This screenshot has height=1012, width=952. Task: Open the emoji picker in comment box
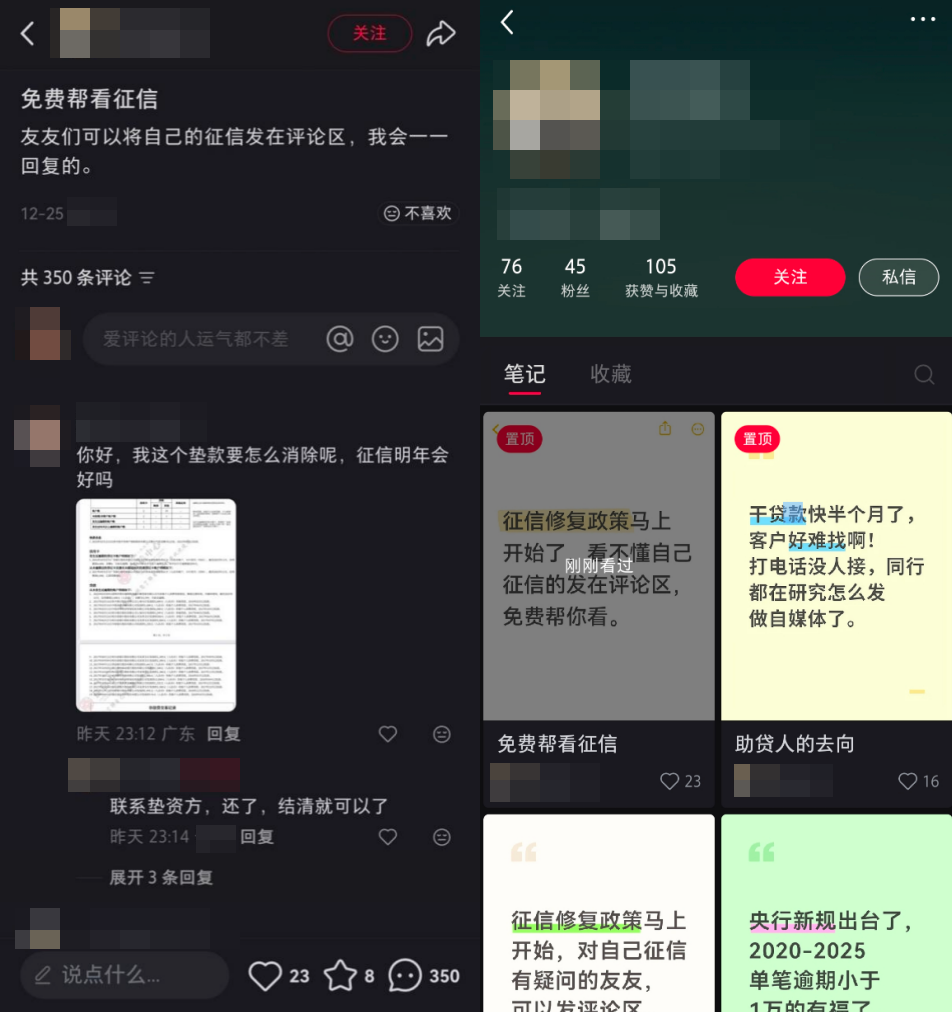pos(385,339)
